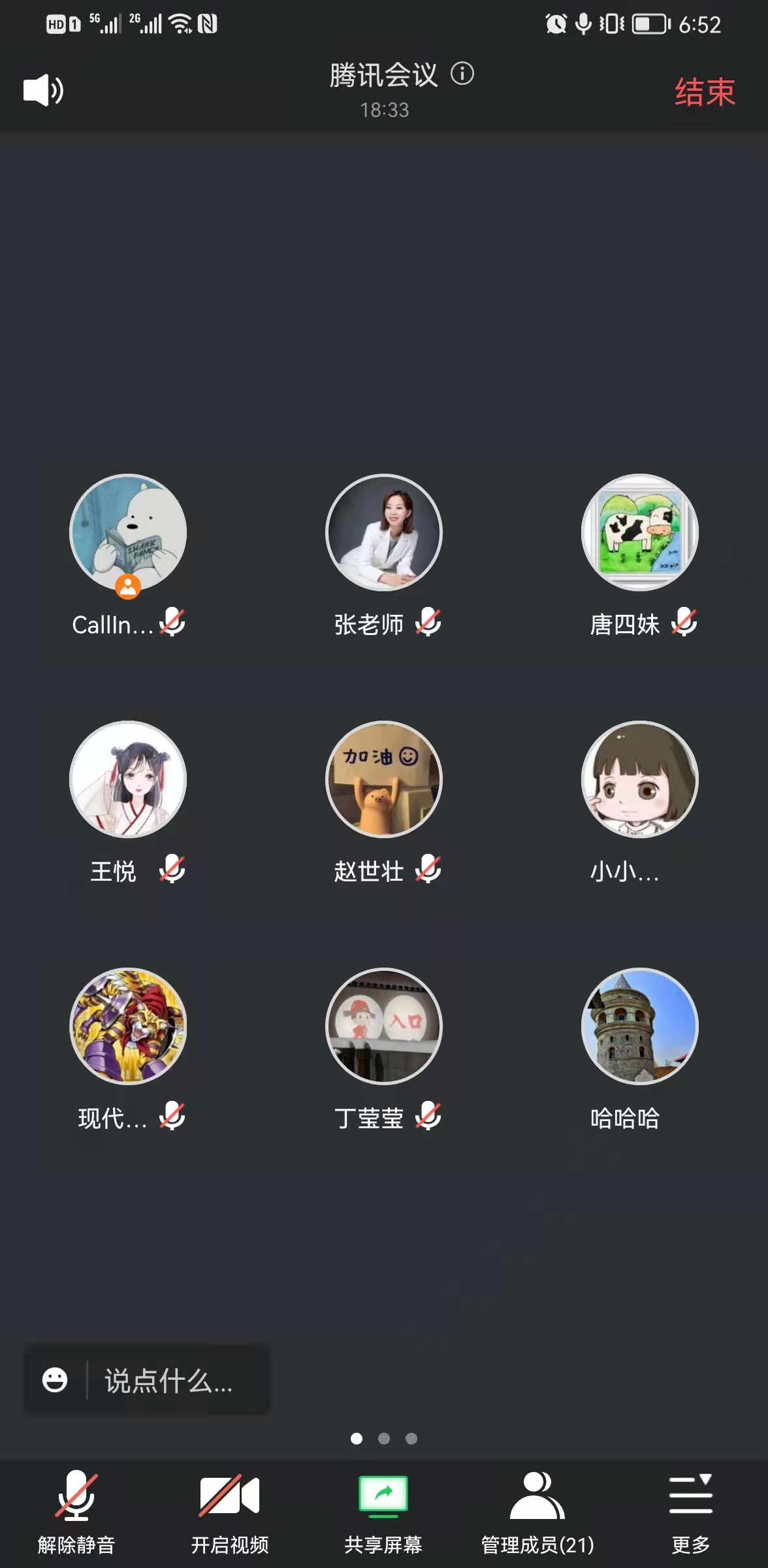Toggle the speaker audio icon
The width and height of the screenshot is (768, 1568).
point(43,90)
